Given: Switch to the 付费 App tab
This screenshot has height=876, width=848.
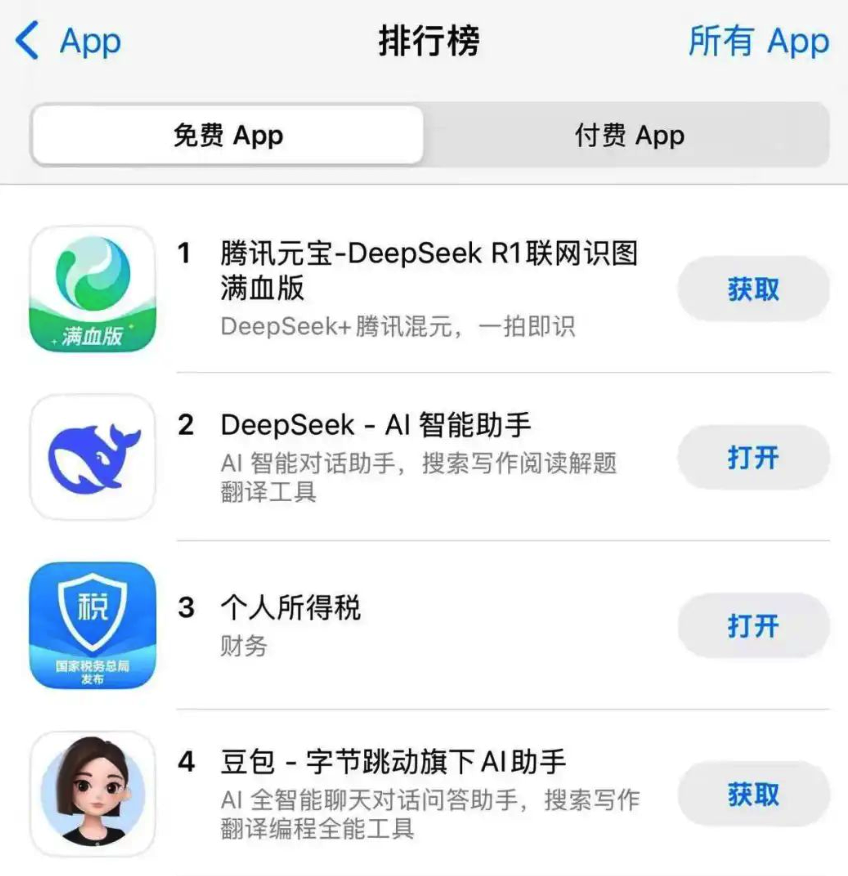Looking at the screenshot, I should (629, 136).
